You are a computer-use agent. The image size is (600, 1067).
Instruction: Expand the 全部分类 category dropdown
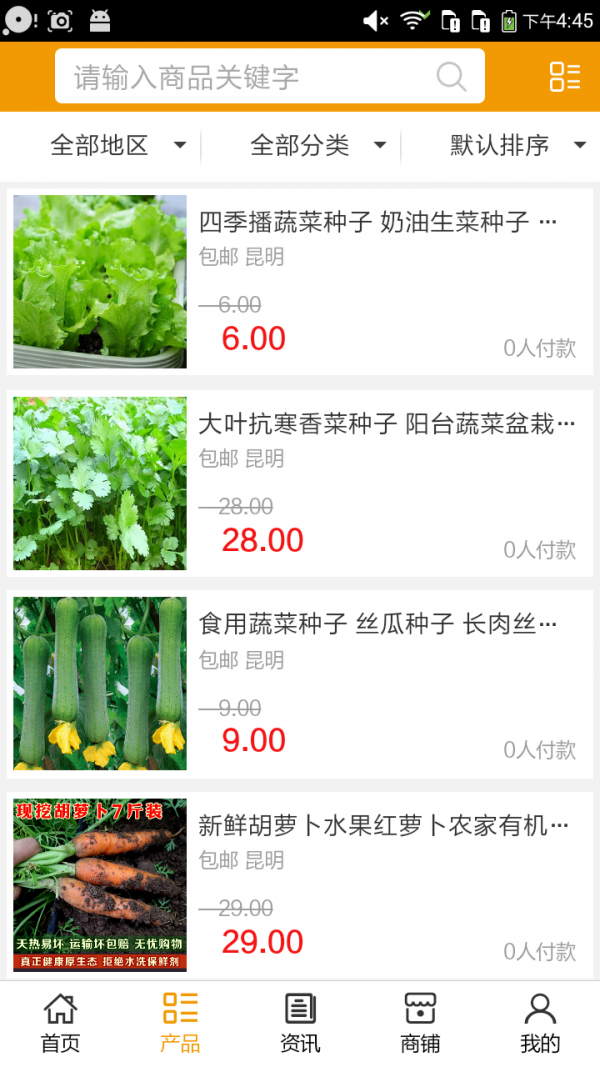click(x=318, y=146)
